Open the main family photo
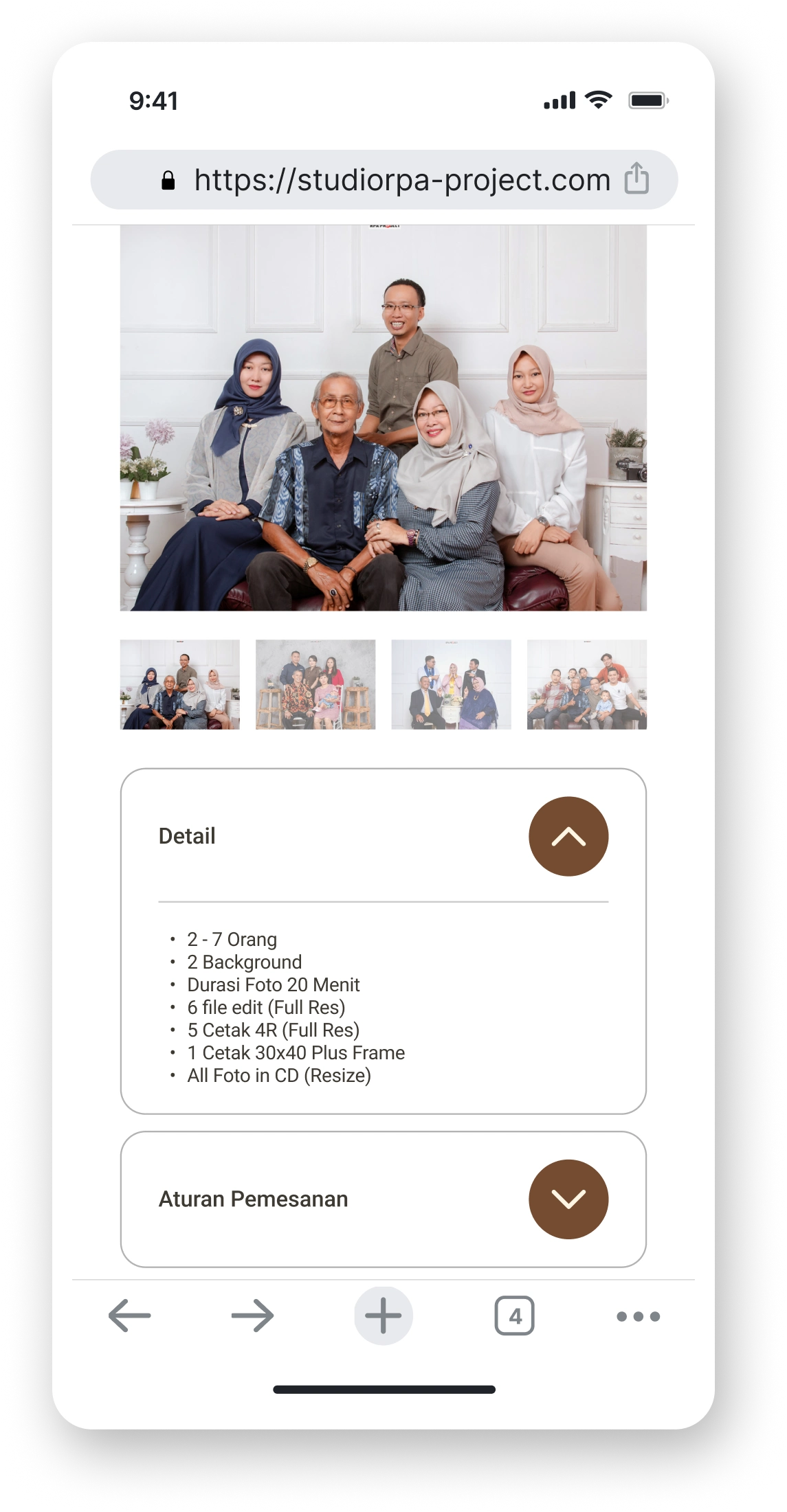Image resolution: width=787 pixels, height=1512 pixels. click(384, 418)
